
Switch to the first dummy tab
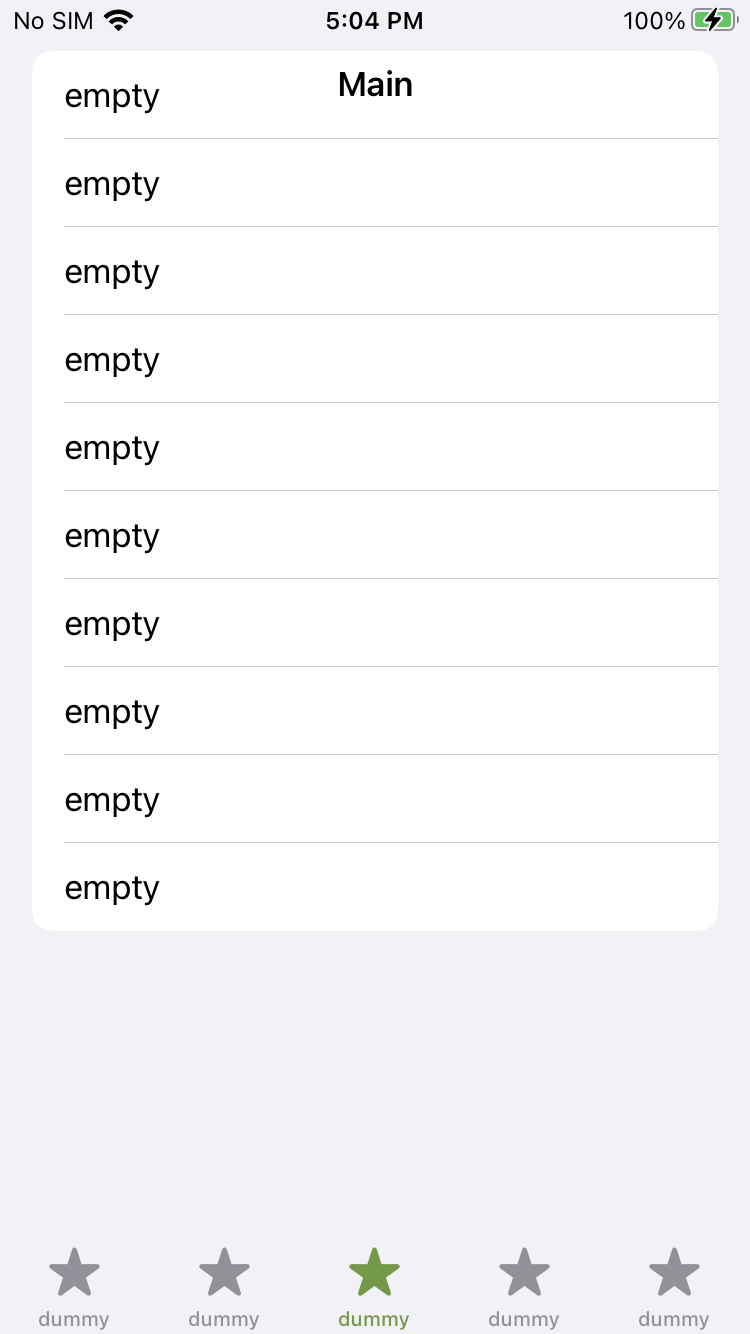pos(74,1285)
